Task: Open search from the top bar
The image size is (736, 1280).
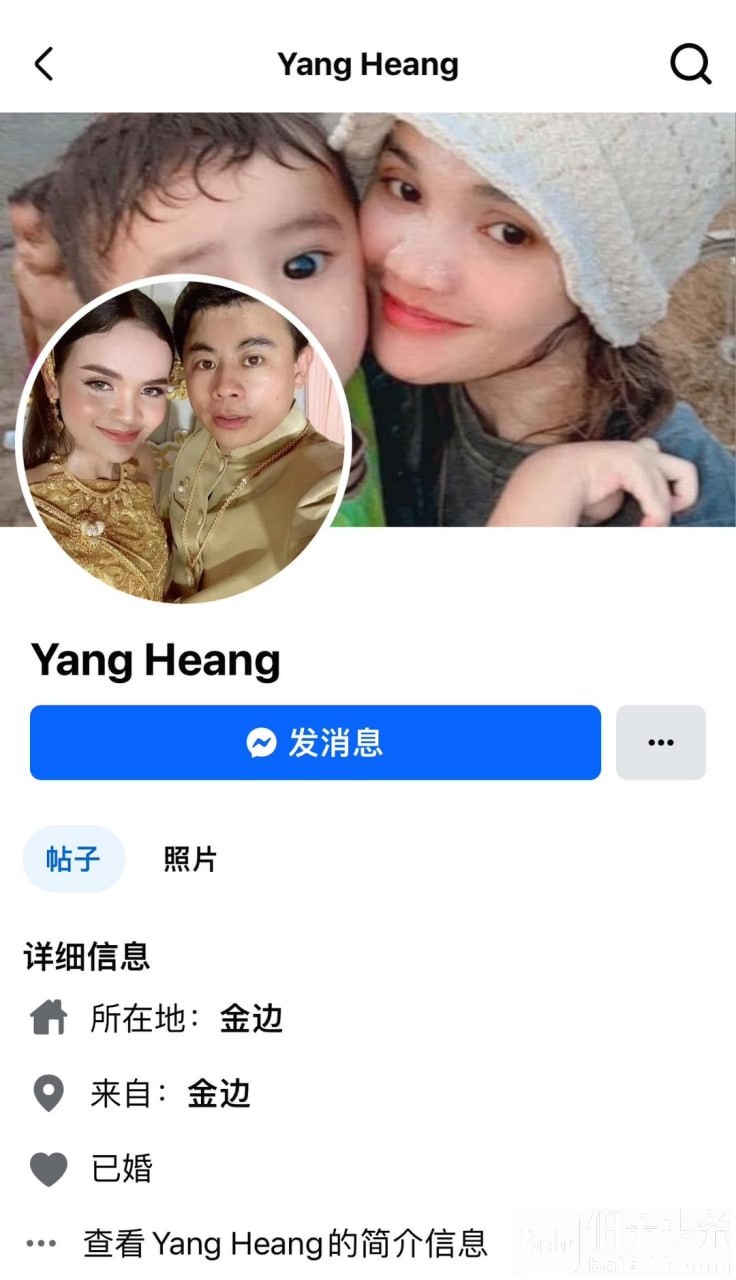Action: [x=690, y=65]
